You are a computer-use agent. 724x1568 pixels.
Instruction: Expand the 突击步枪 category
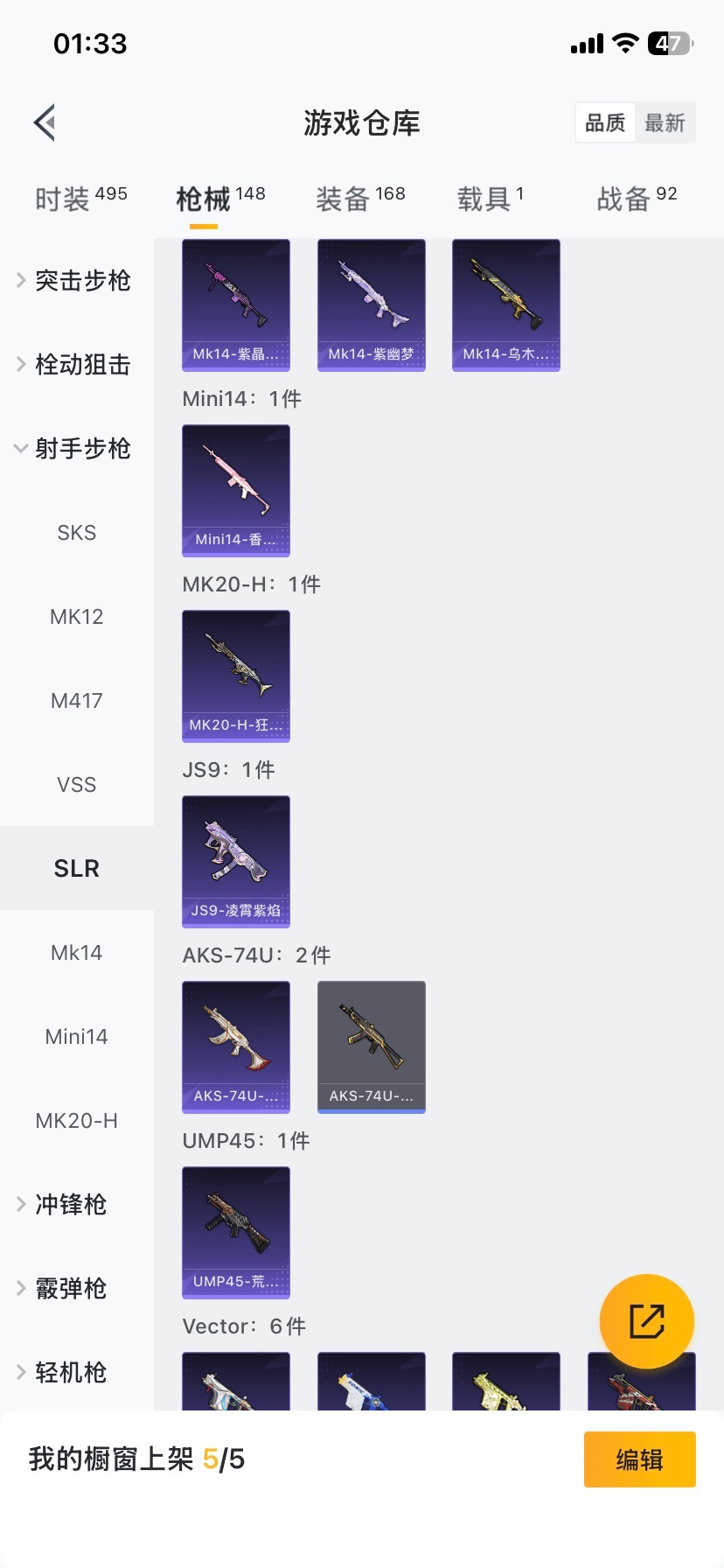click(x=77, y=281)
